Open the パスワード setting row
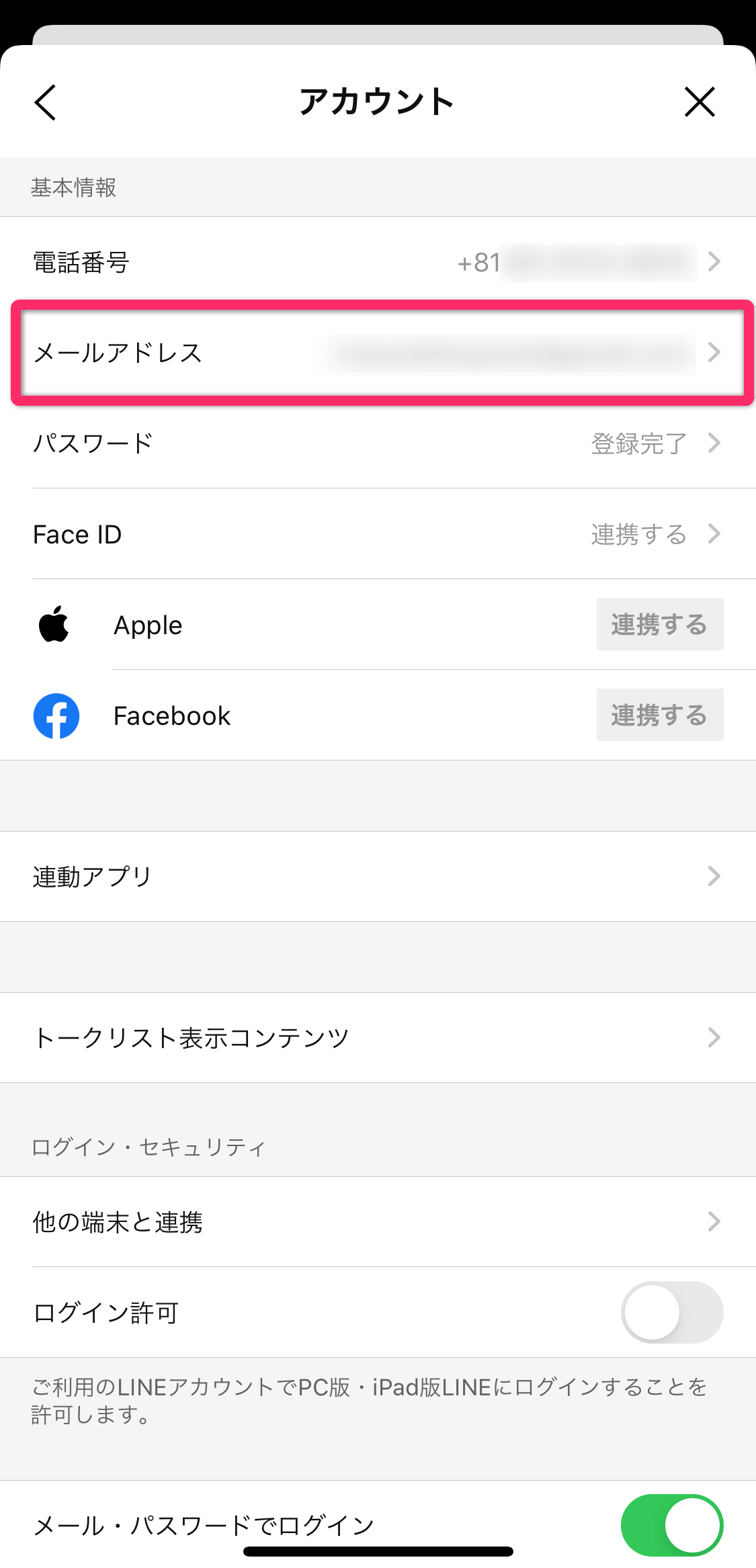Screen dimensions: 756x1568 (378, 443)
